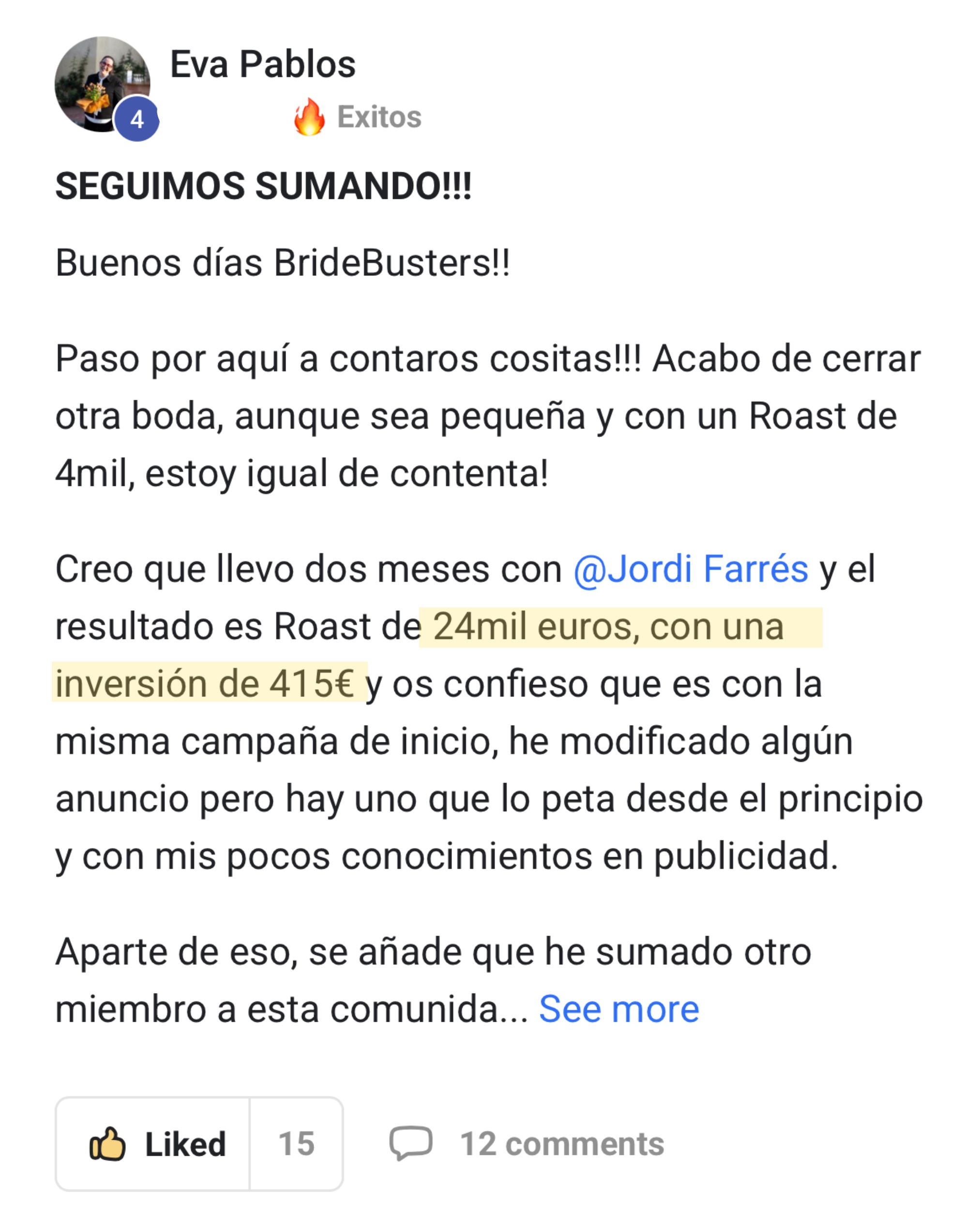Open the Exitos category
This screenshot has width=980, height=1225.
378,117
